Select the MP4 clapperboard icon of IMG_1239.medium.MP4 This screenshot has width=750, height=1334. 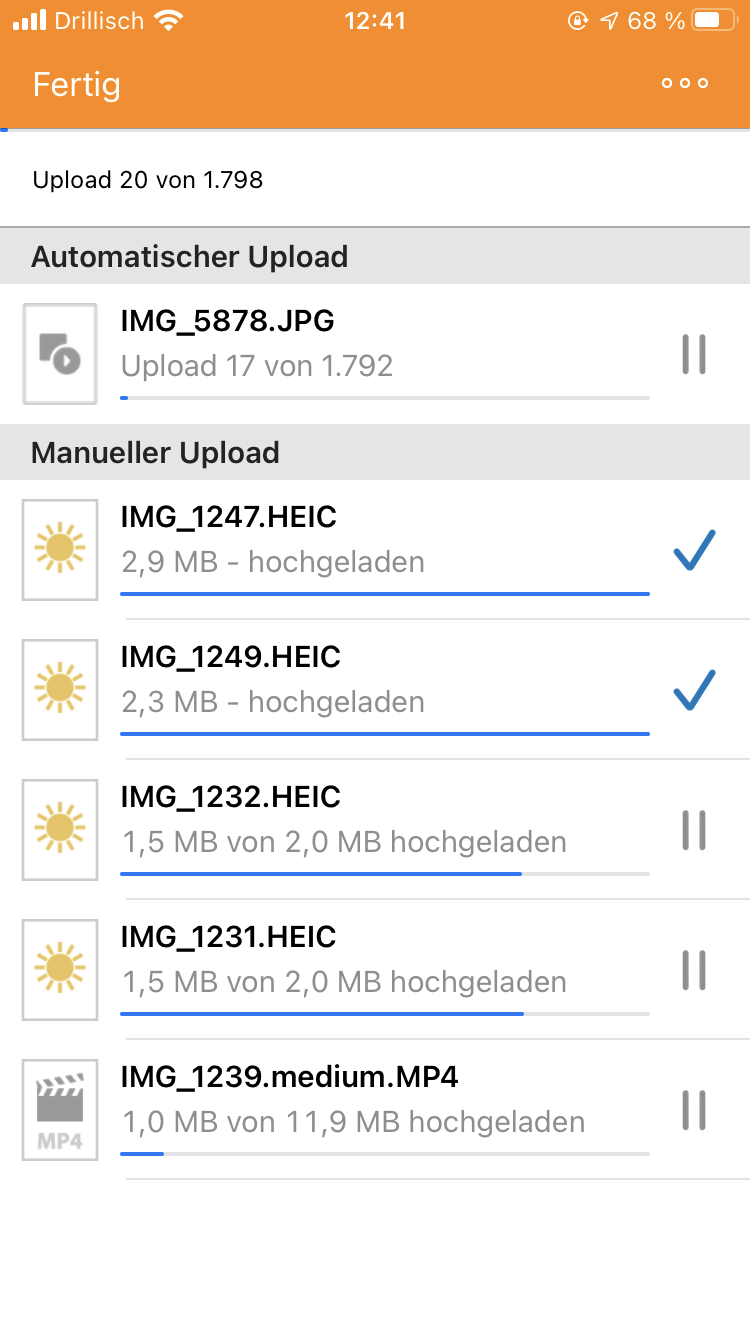tap(59, 1110)
